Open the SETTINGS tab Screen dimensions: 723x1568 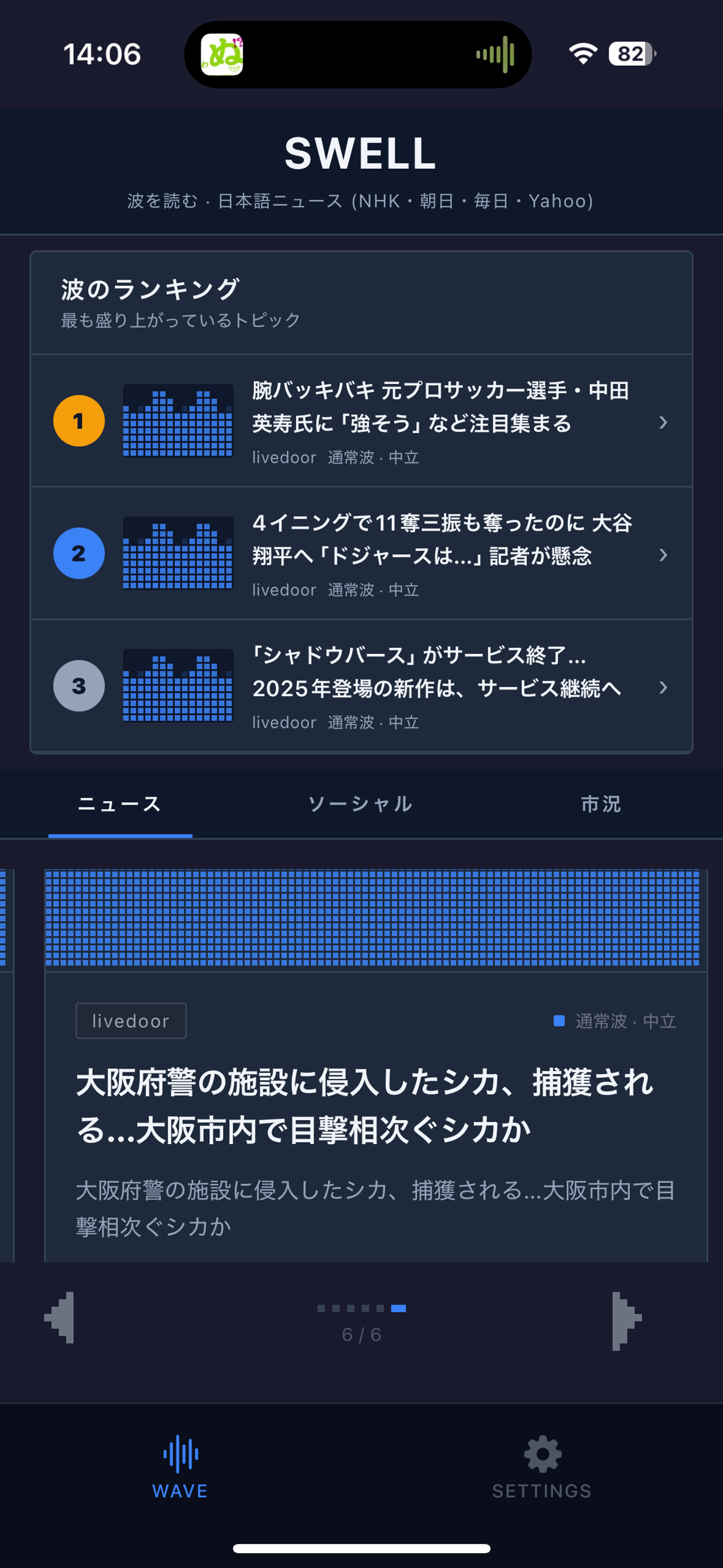[542, 1467]
